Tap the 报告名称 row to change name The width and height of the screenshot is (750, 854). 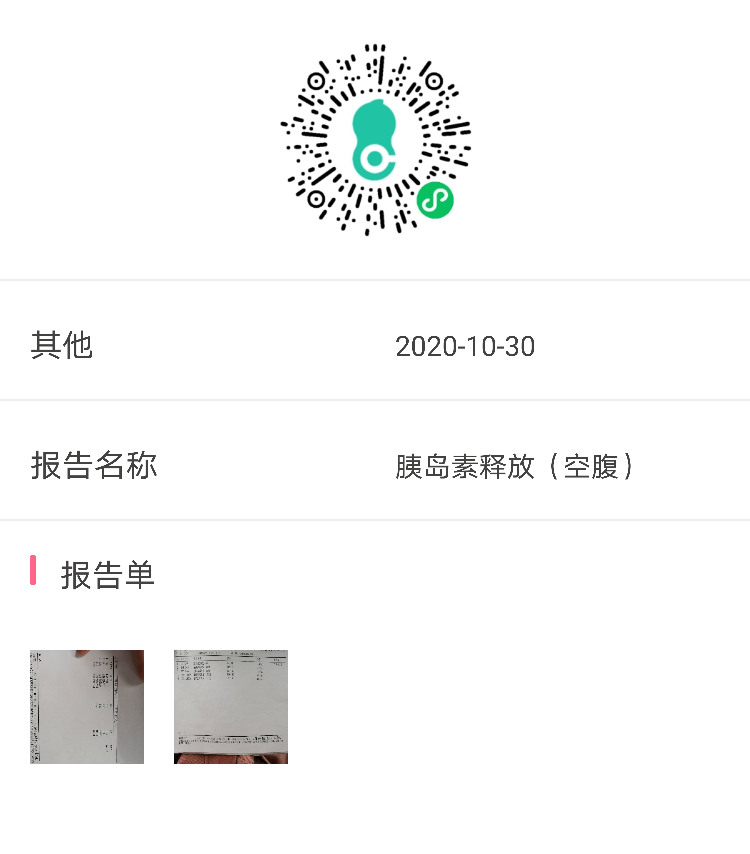pyautogui.click(x=375, y=462)
